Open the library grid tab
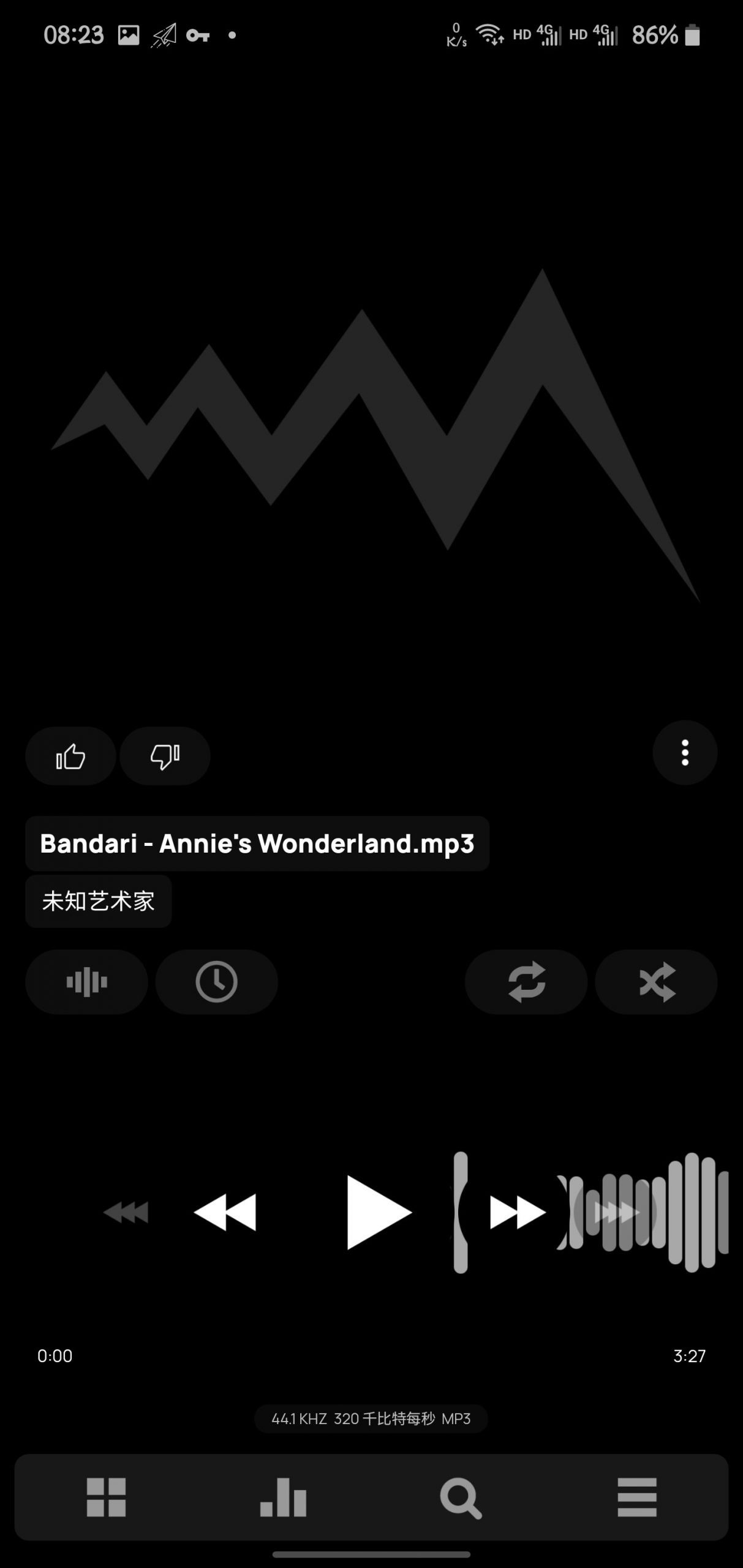This screenshot has height=1568, width=743. click(106, 1498)
